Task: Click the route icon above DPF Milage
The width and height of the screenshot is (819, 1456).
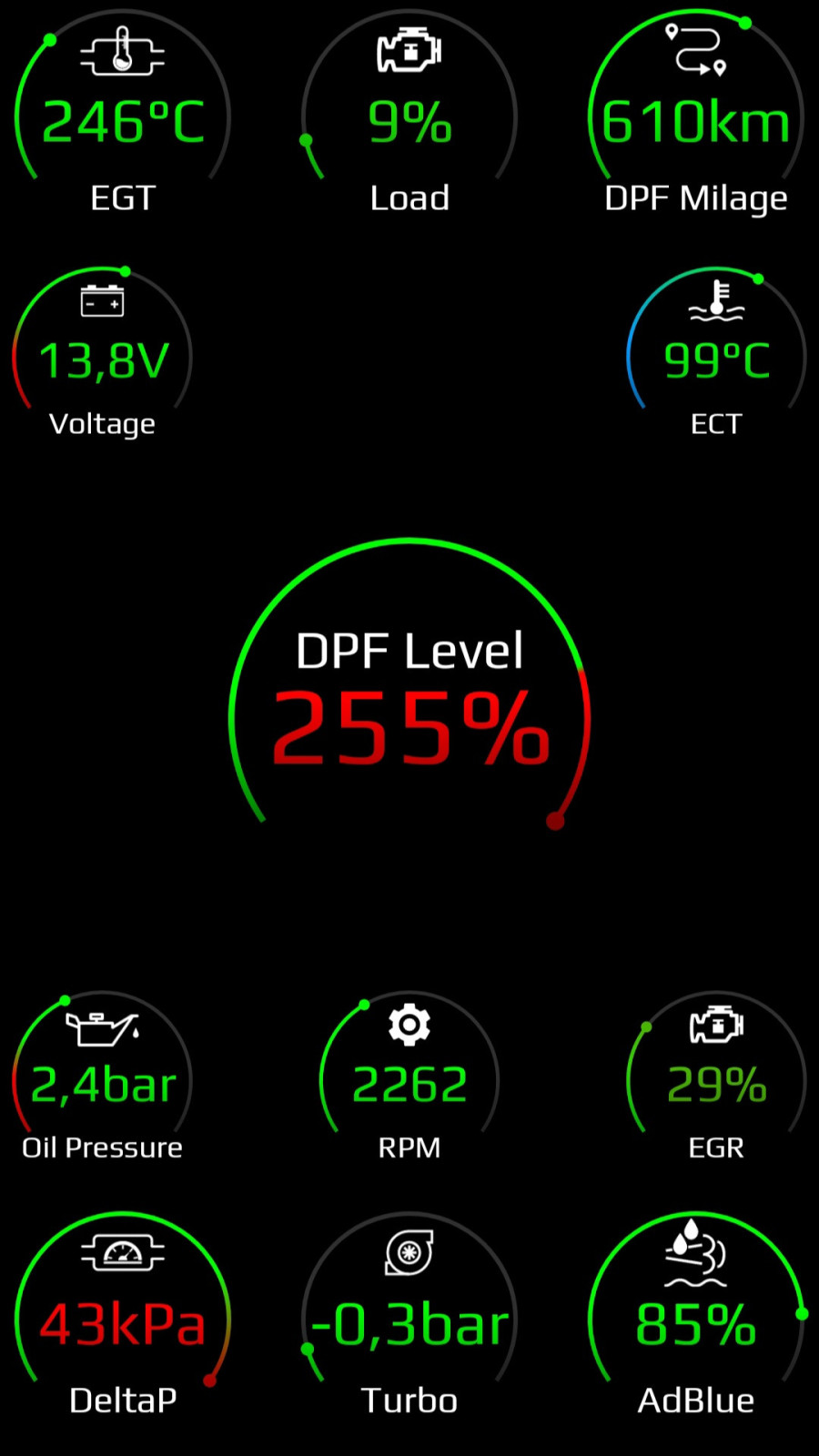Action: click(696, 47)
